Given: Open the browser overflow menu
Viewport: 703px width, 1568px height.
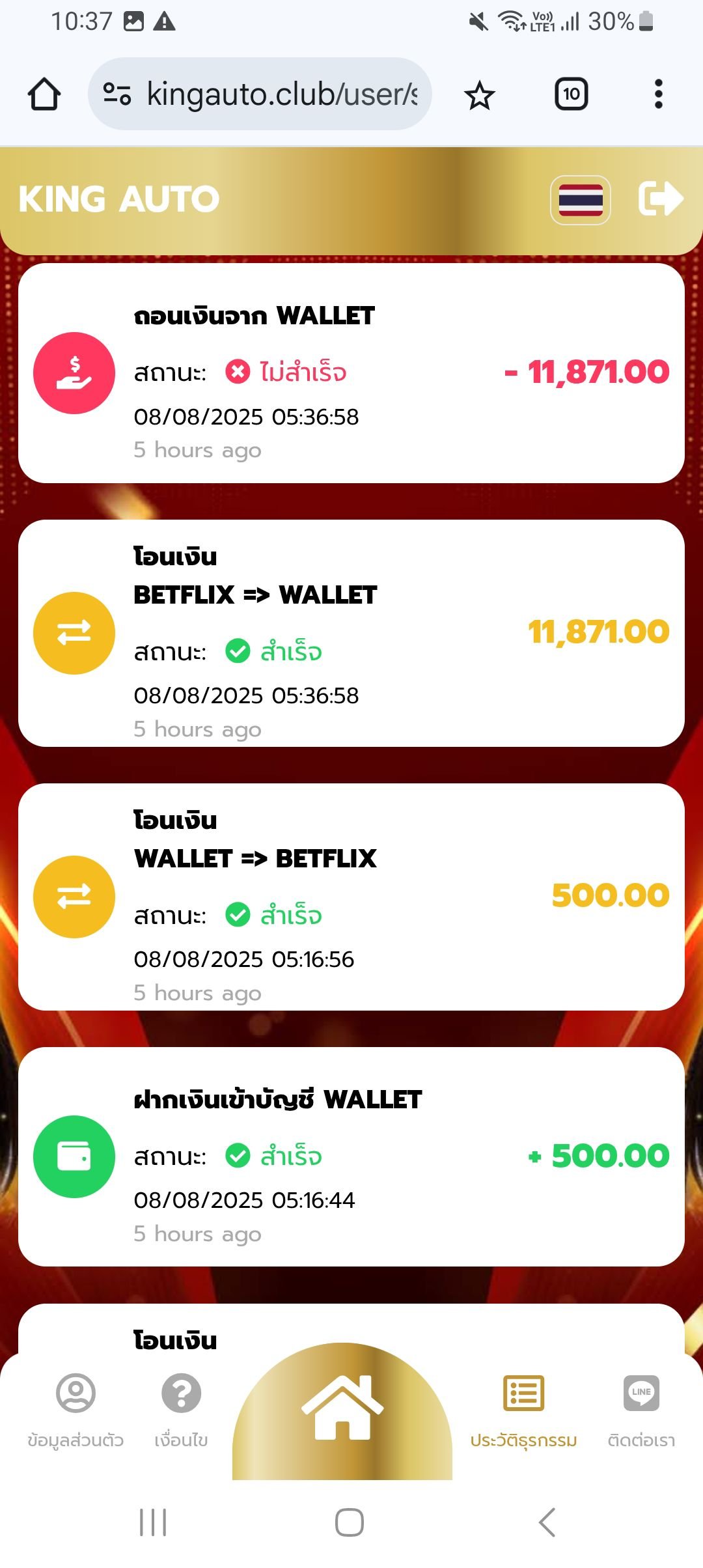Looking at the screenshot, I should coord(658,94).
